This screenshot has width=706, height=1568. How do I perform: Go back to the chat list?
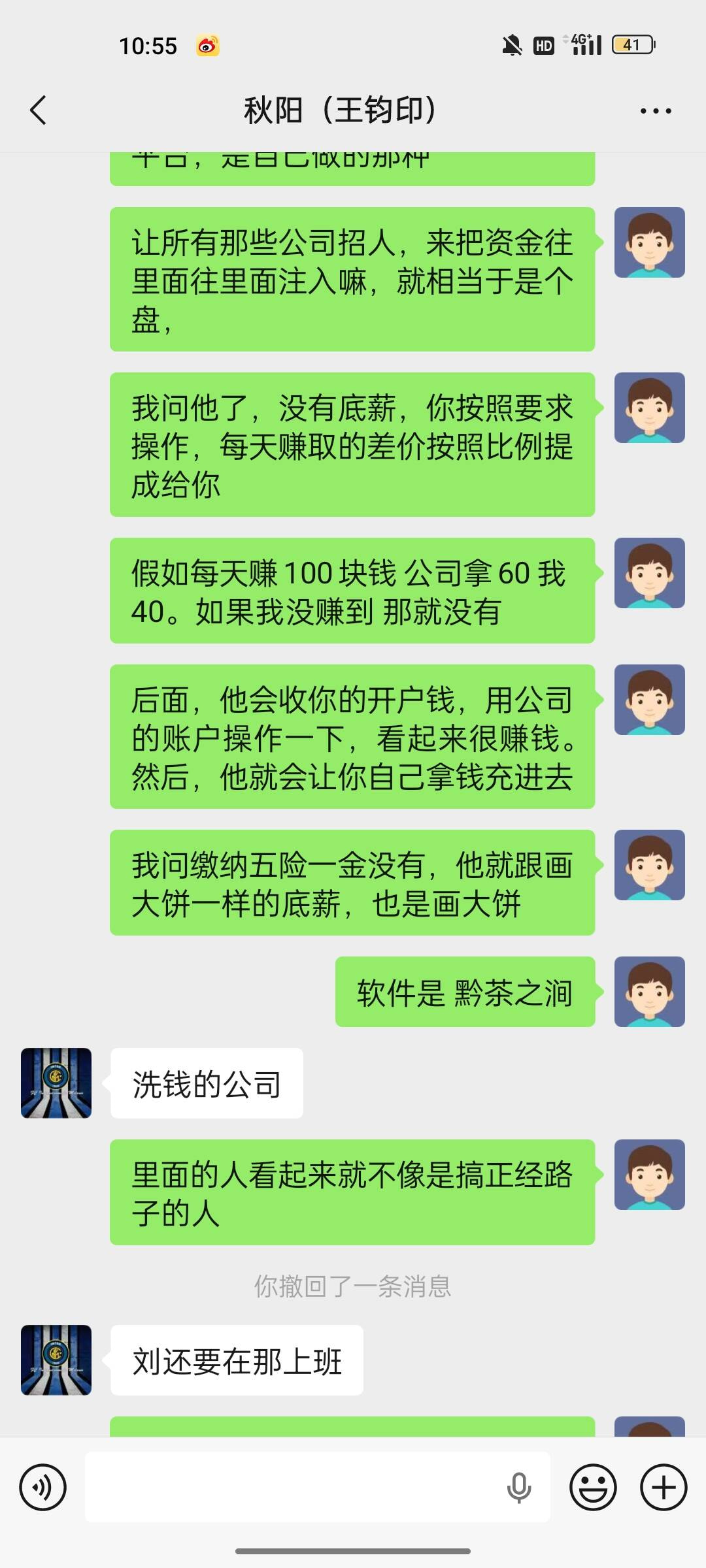39,110
